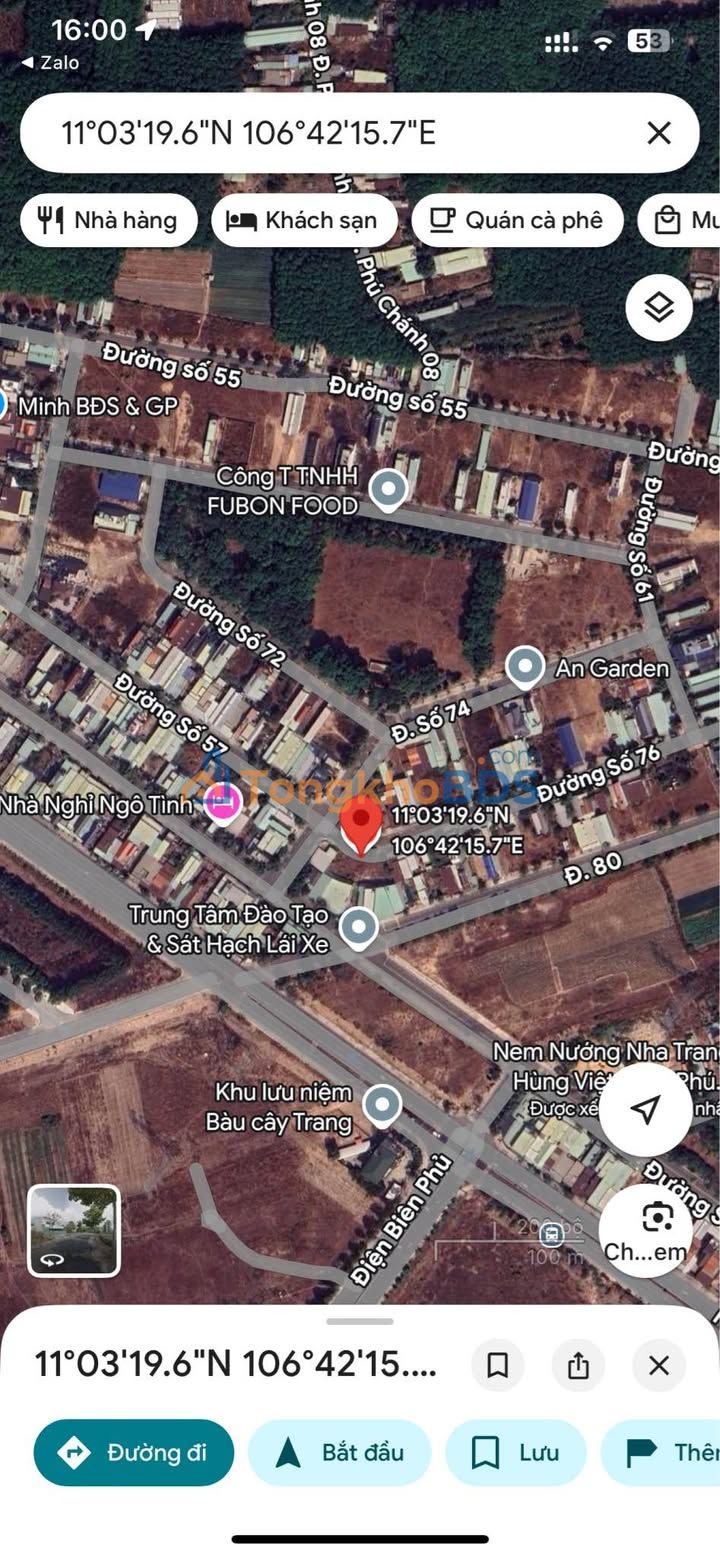The width and height of the screenshot is (720, 1557).
Task: Close the location info panel
Action: (658, 1365)
